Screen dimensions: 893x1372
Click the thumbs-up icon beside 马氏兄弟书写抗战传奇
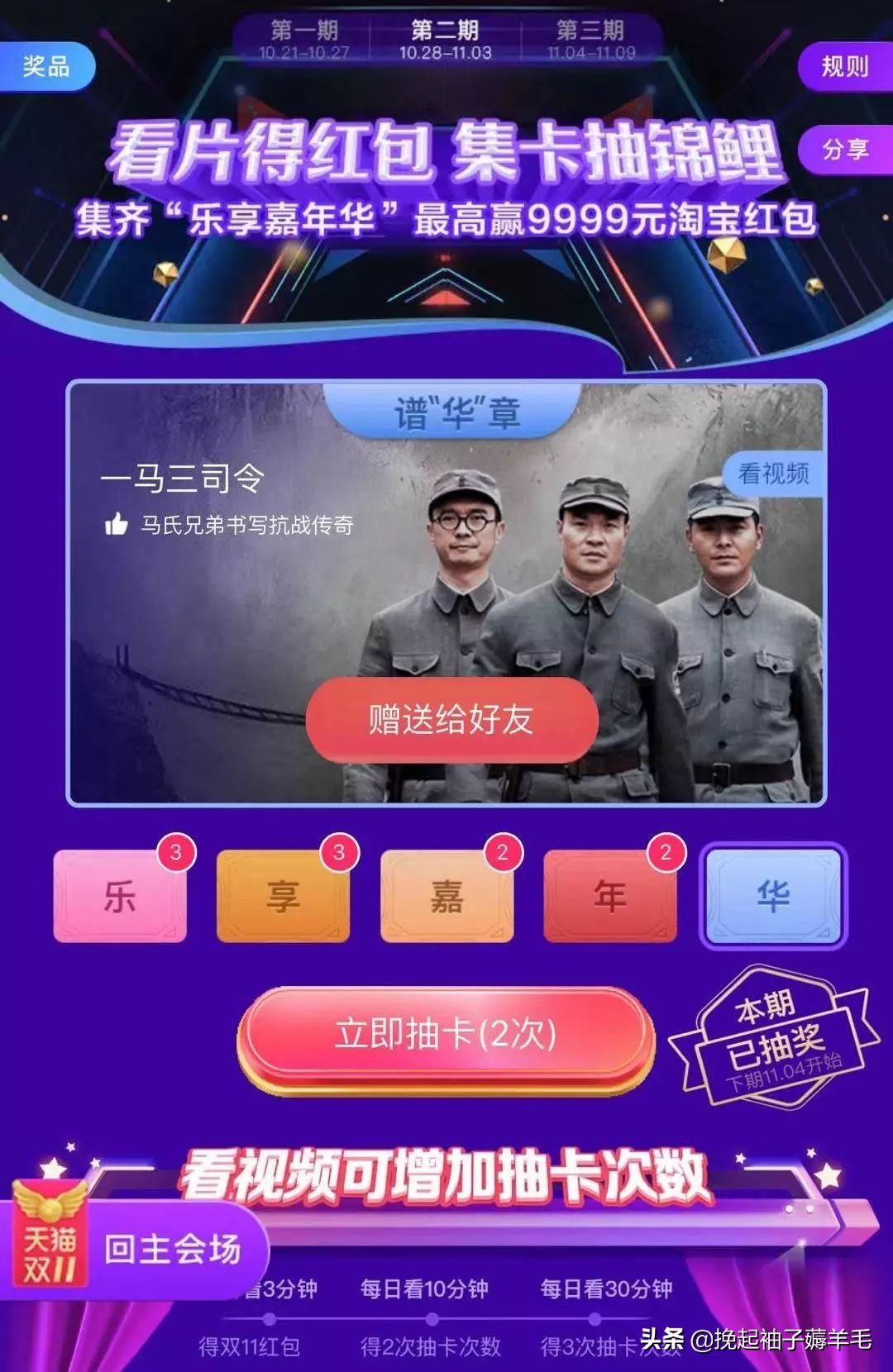(116, 526)
